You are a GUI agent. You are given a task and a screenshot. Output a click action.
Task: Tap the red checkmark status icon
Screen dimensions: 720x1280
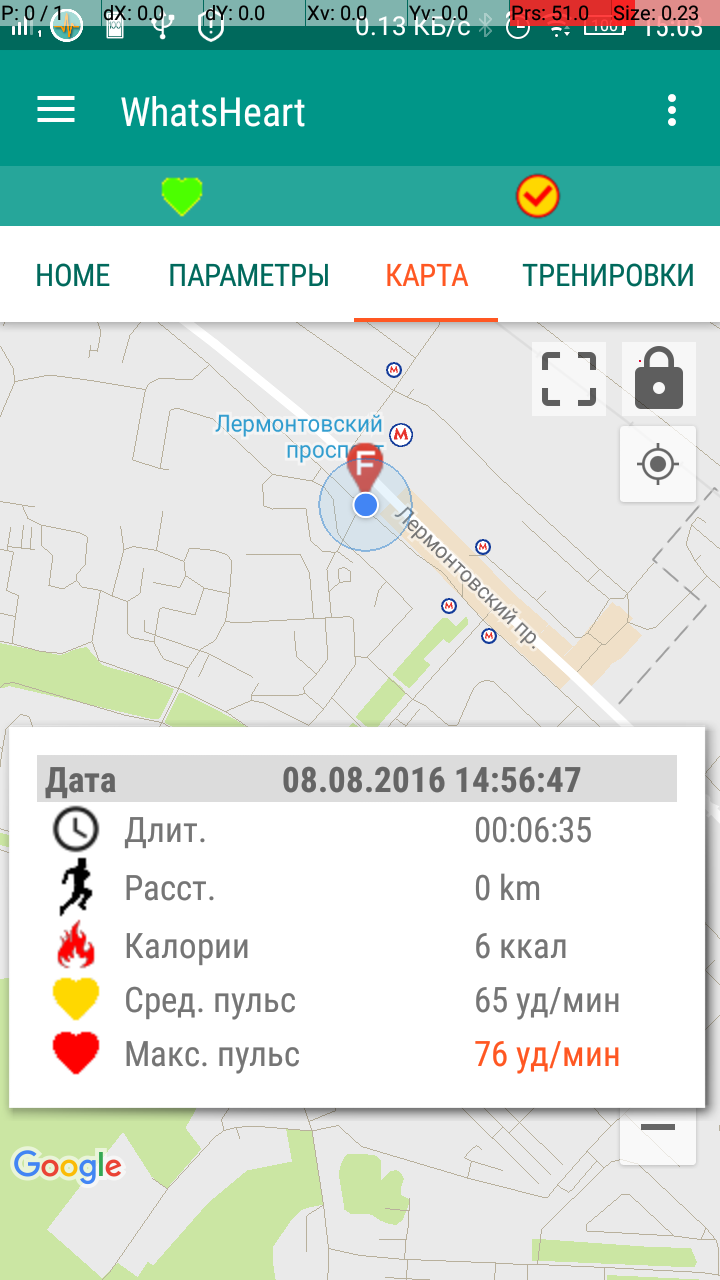coord(537,196)
